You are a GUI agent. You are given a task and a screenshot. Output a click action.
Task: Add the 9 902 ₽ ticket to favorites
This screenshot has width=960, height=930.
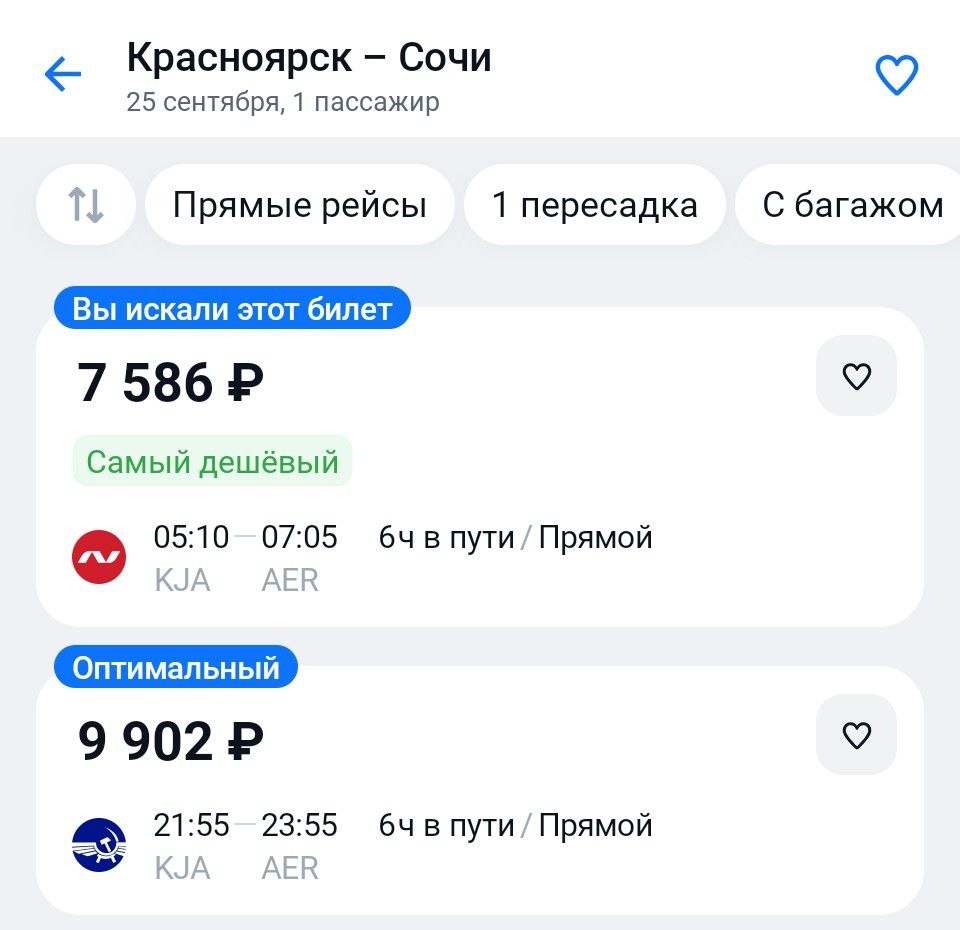point(856,735)
